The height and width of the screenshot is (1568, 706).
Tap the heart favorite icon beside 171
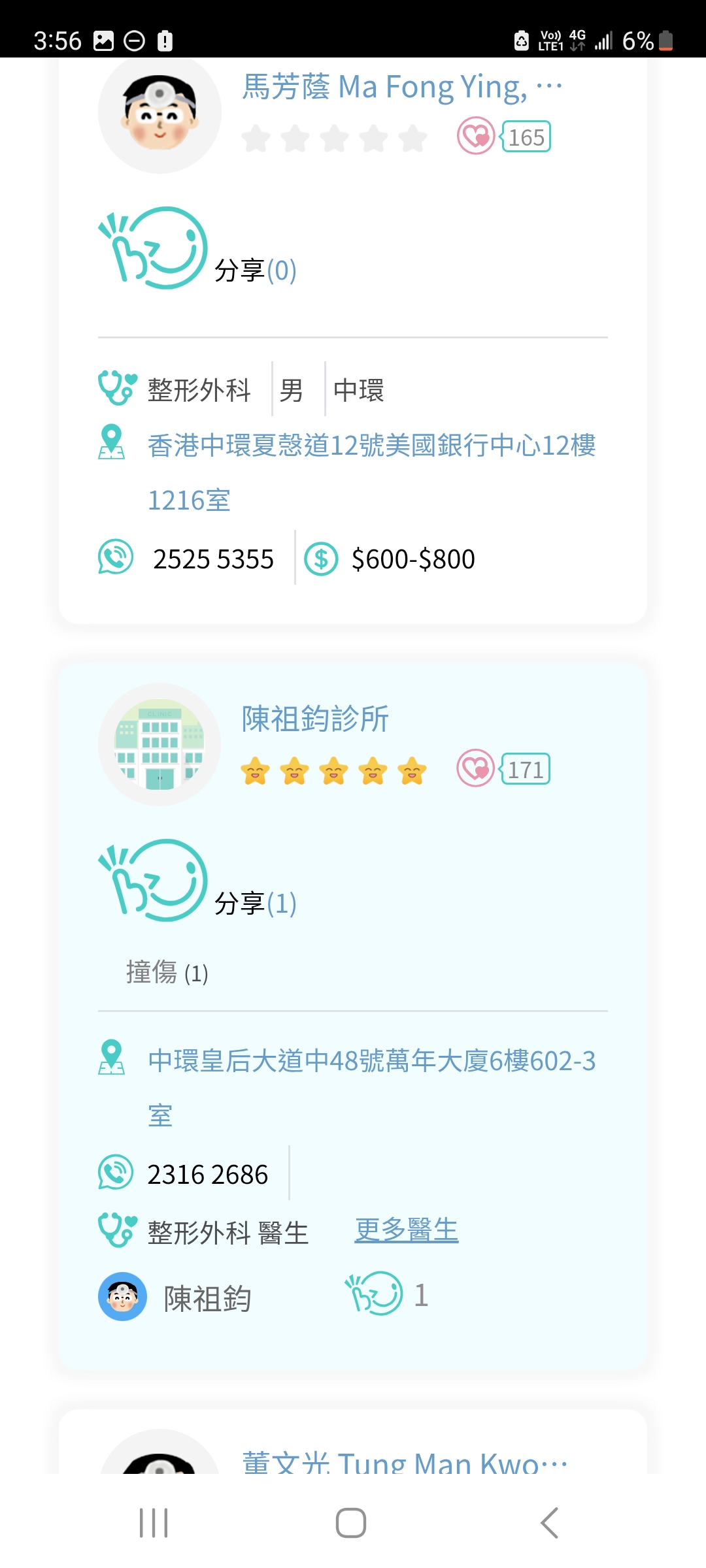(475, 768)
